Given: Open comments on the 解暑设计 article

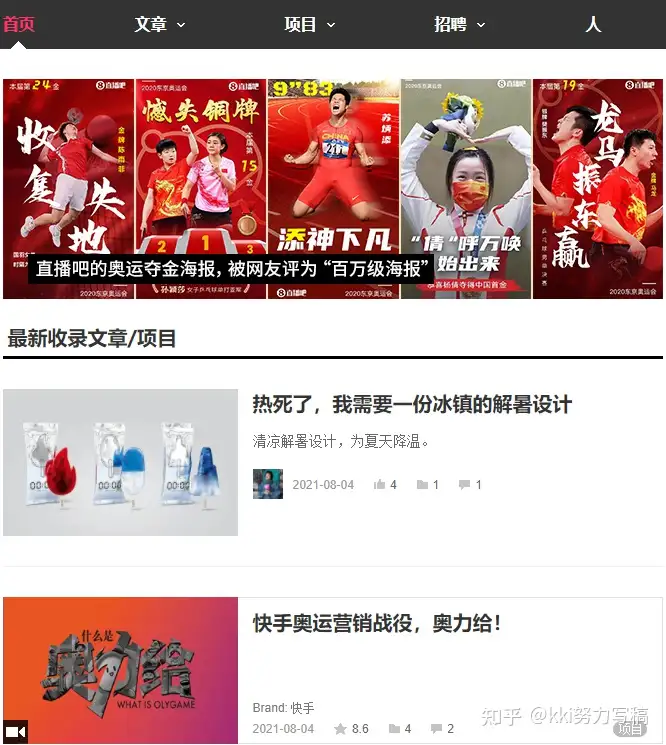Looking at the screenshot, I should pyautogui.click(x=470, y=484).
